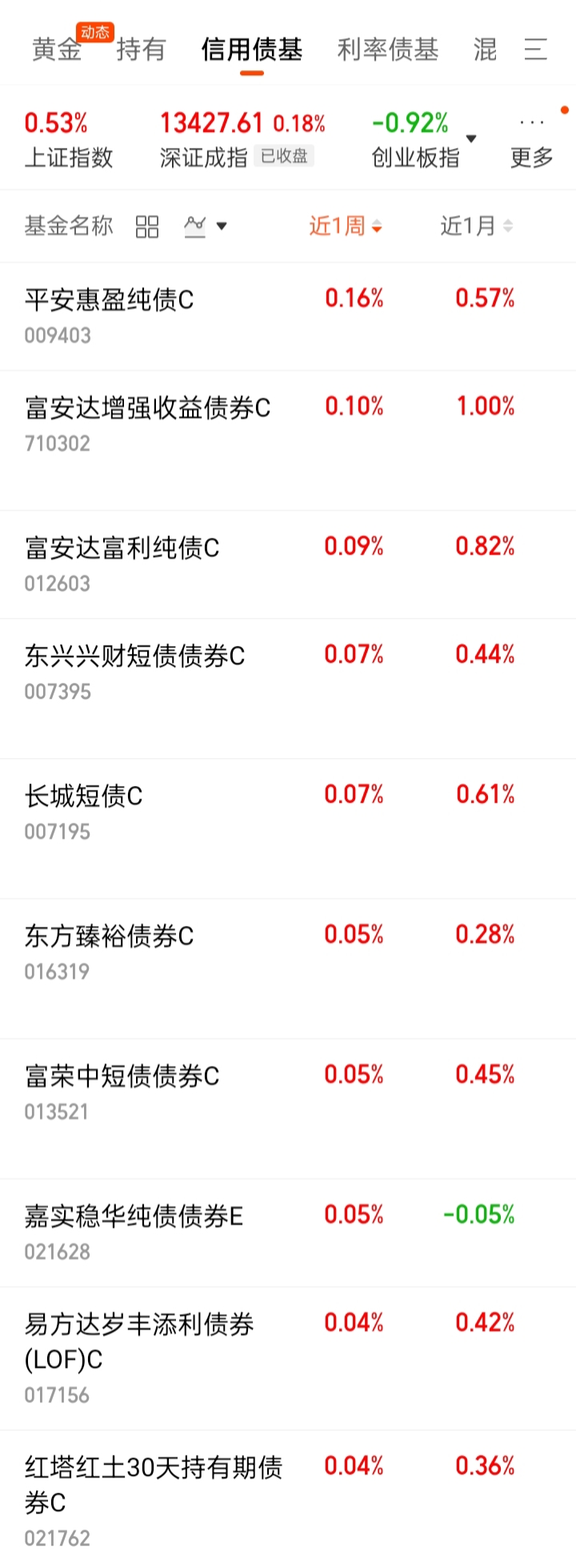Toggle the grid view layout icon

[147, 227]
